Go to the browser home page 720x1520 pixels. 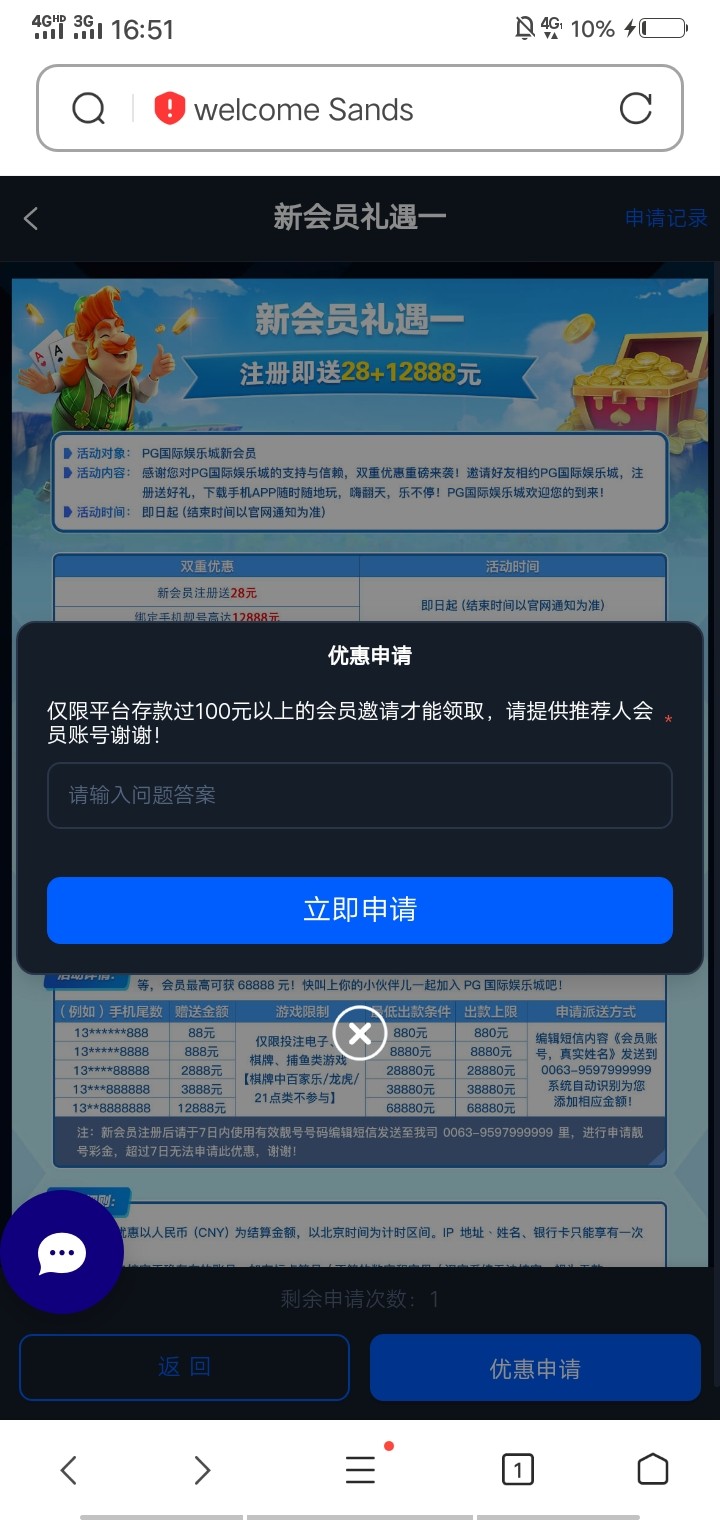(652, 1469)
